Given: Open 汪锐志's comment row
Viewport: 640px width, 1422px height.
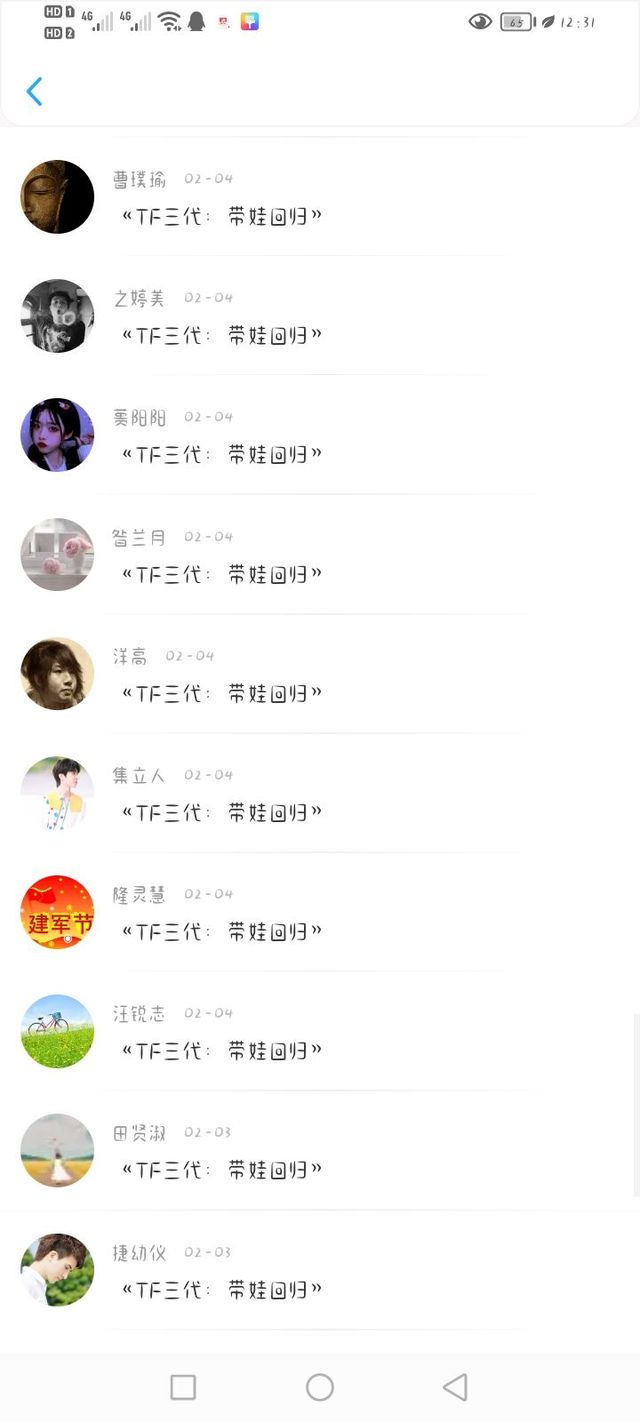Looking at the screenshot, I should click(320, 1031).
